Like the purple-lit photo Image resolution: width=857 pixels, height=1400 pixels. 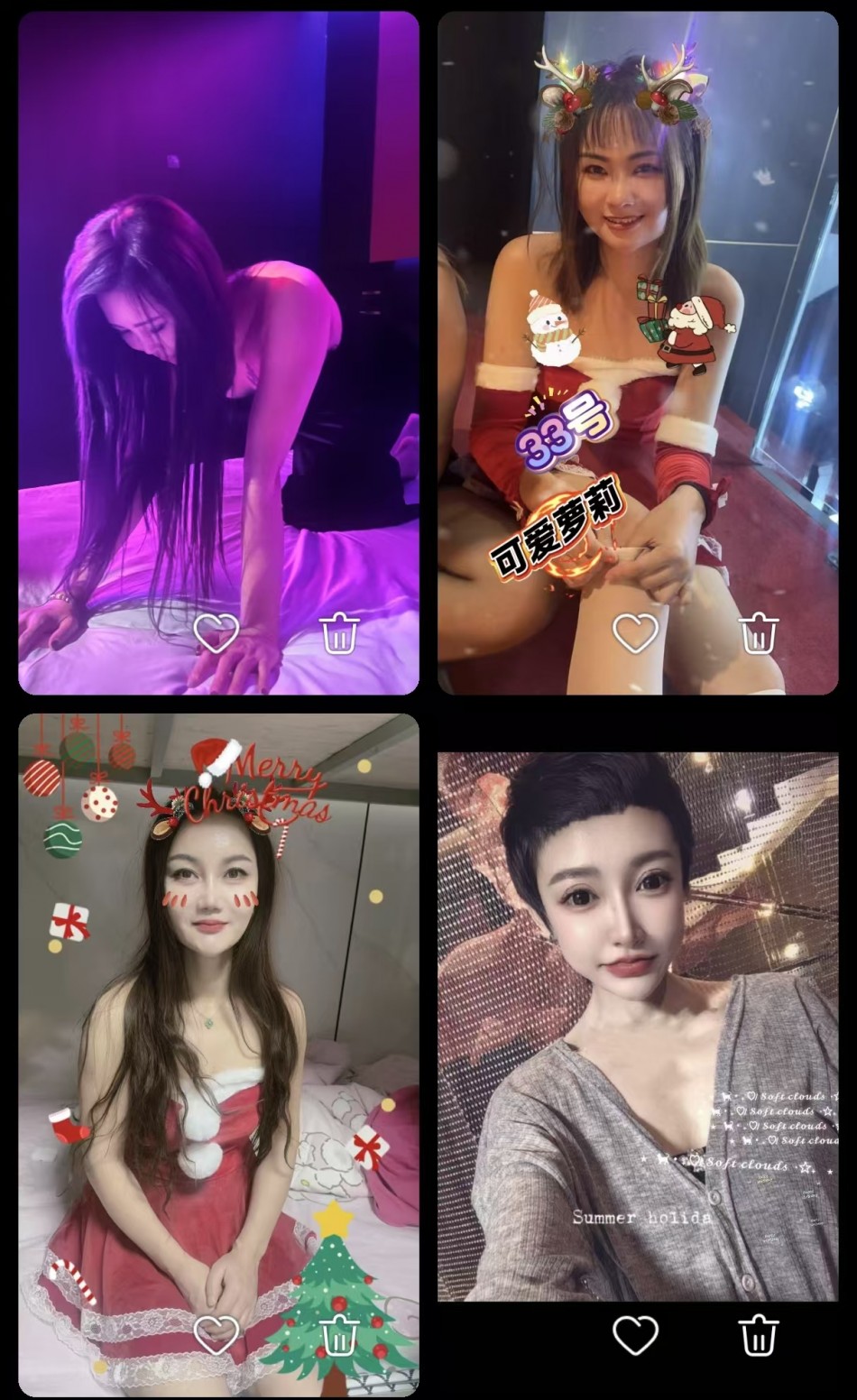(x=217, y=633)
